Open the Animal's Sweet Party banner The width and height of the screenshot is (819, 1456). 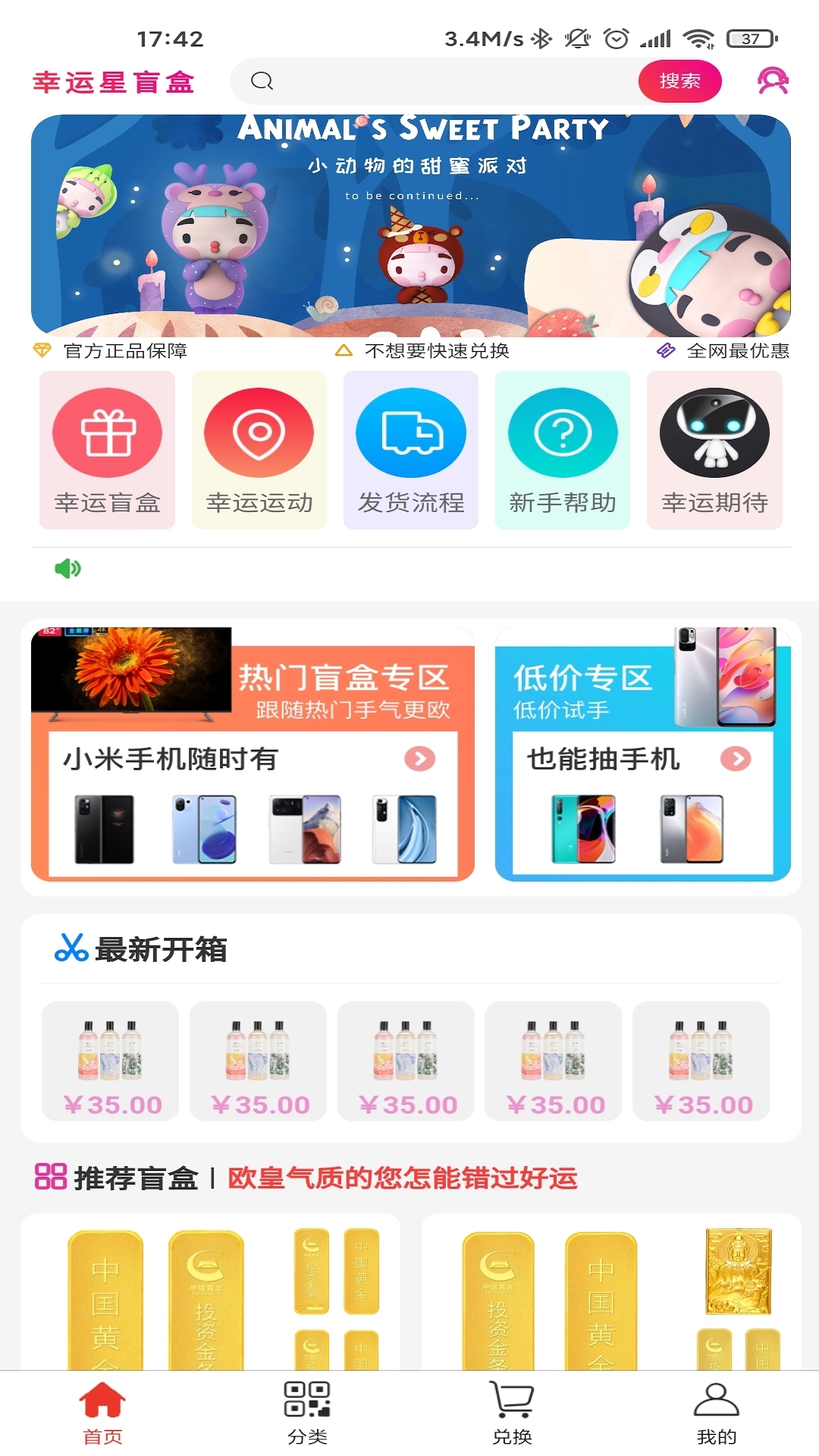[410, 225]
